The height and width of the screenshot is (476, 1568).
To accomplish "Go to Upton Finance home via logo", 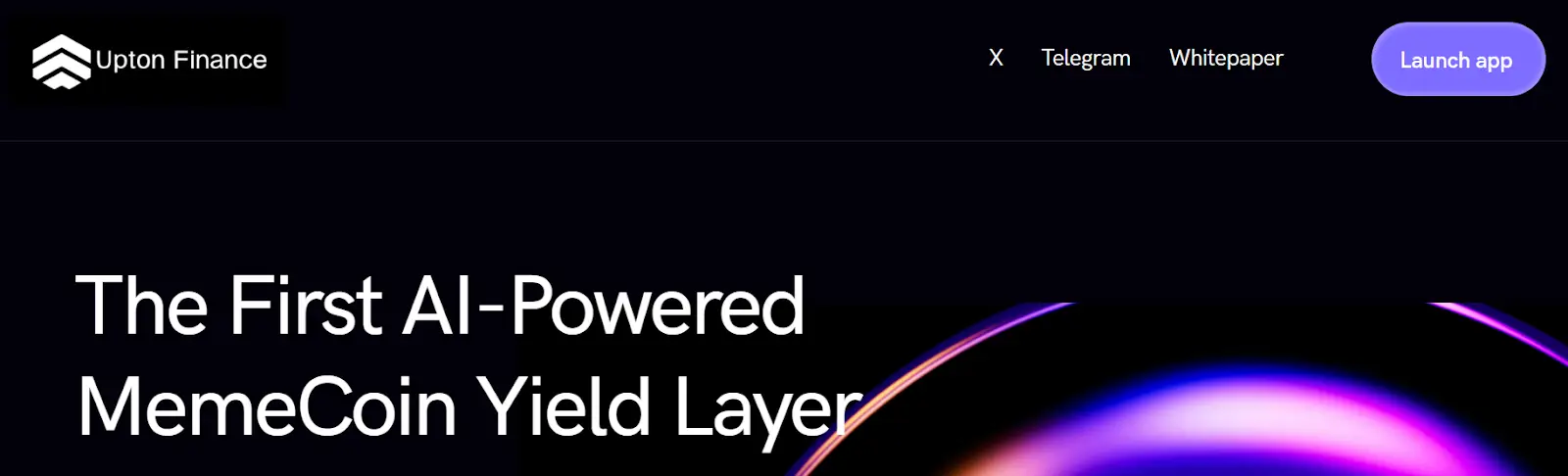I will click(x=149, y=60).
